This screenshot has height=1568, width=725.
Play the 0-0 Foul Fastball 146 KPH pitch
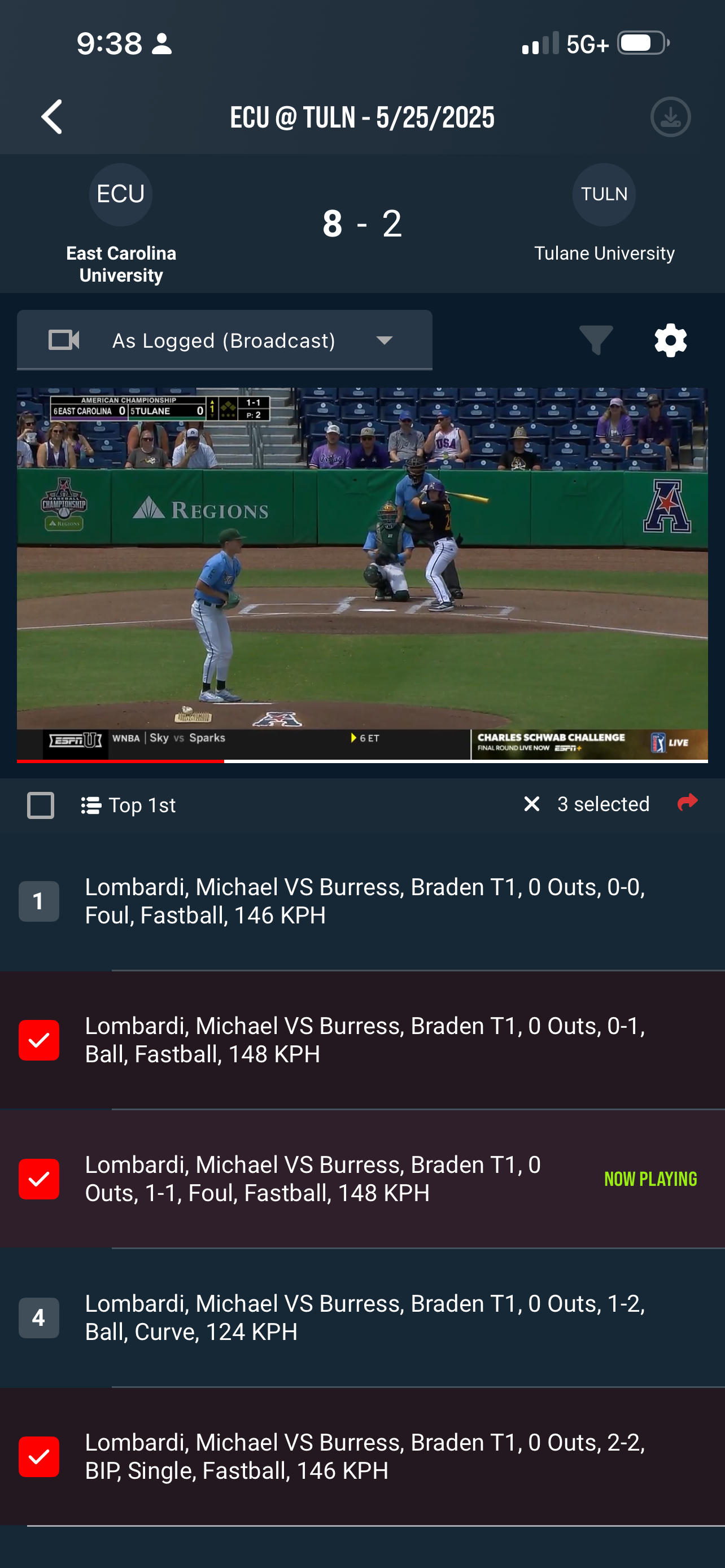click(364, 901)
